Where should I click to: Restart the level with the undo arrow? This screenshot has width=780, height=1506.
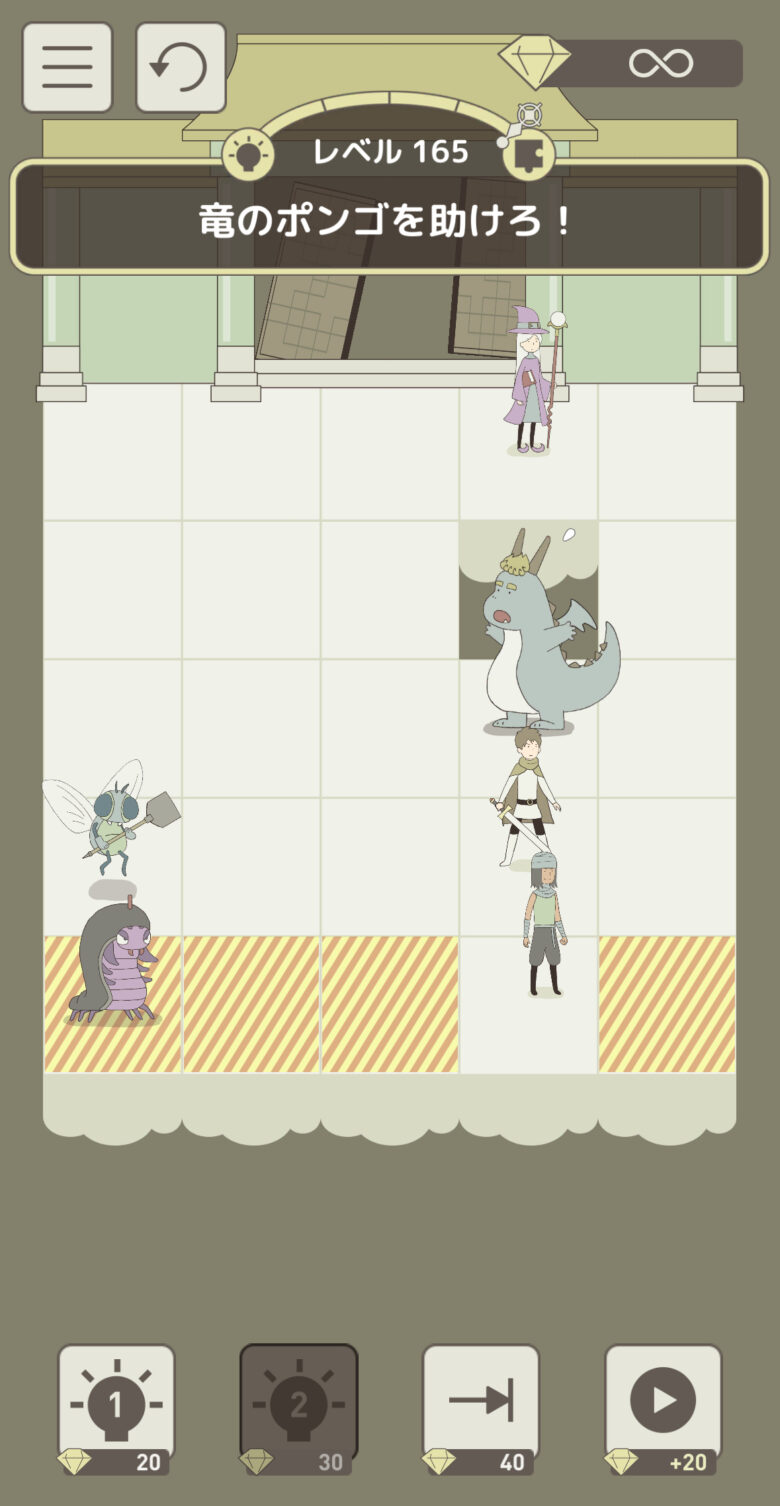click(x=180, y=67)
